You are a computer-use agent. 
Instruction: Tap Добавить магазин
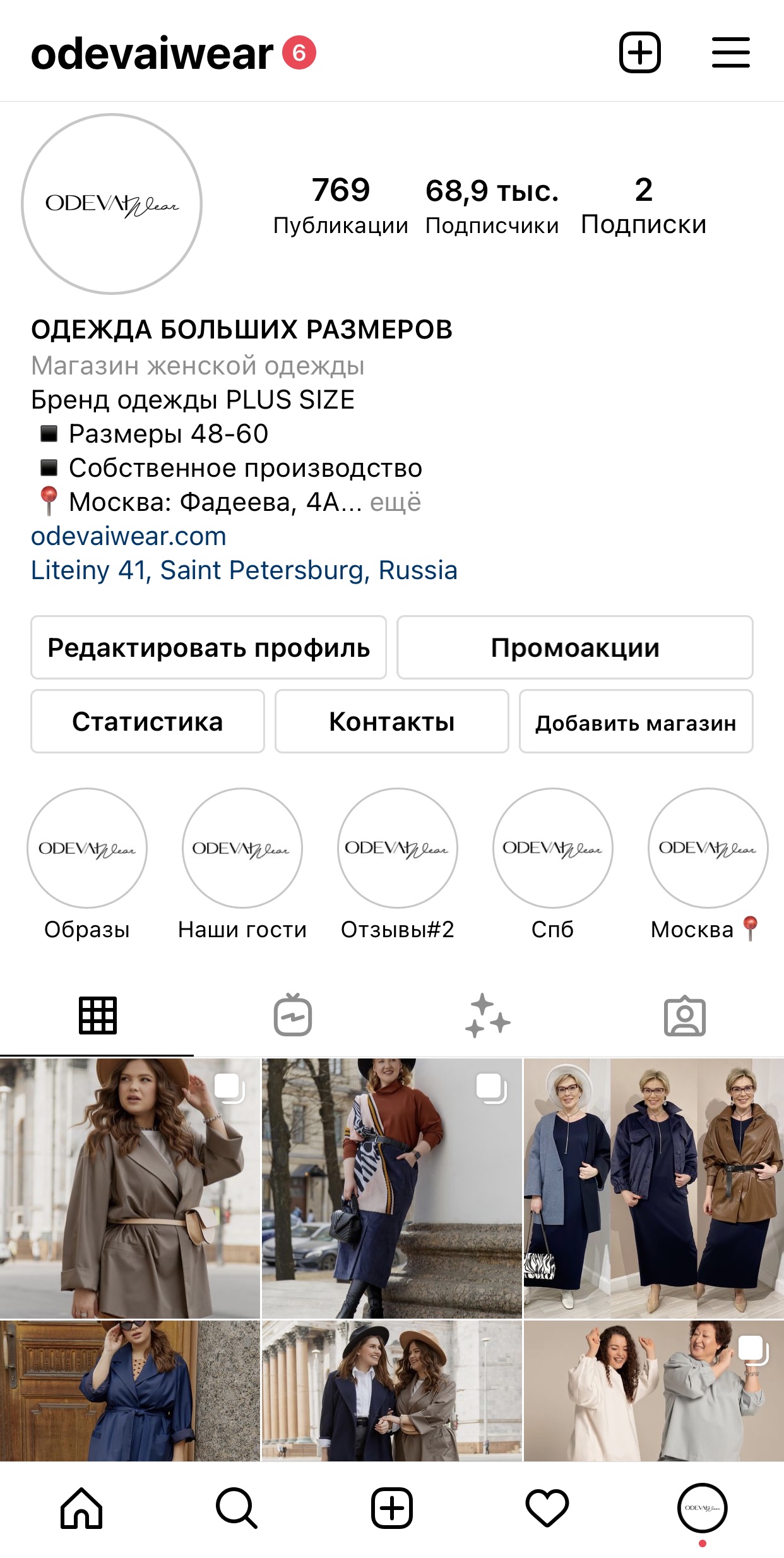pos(636,722)
